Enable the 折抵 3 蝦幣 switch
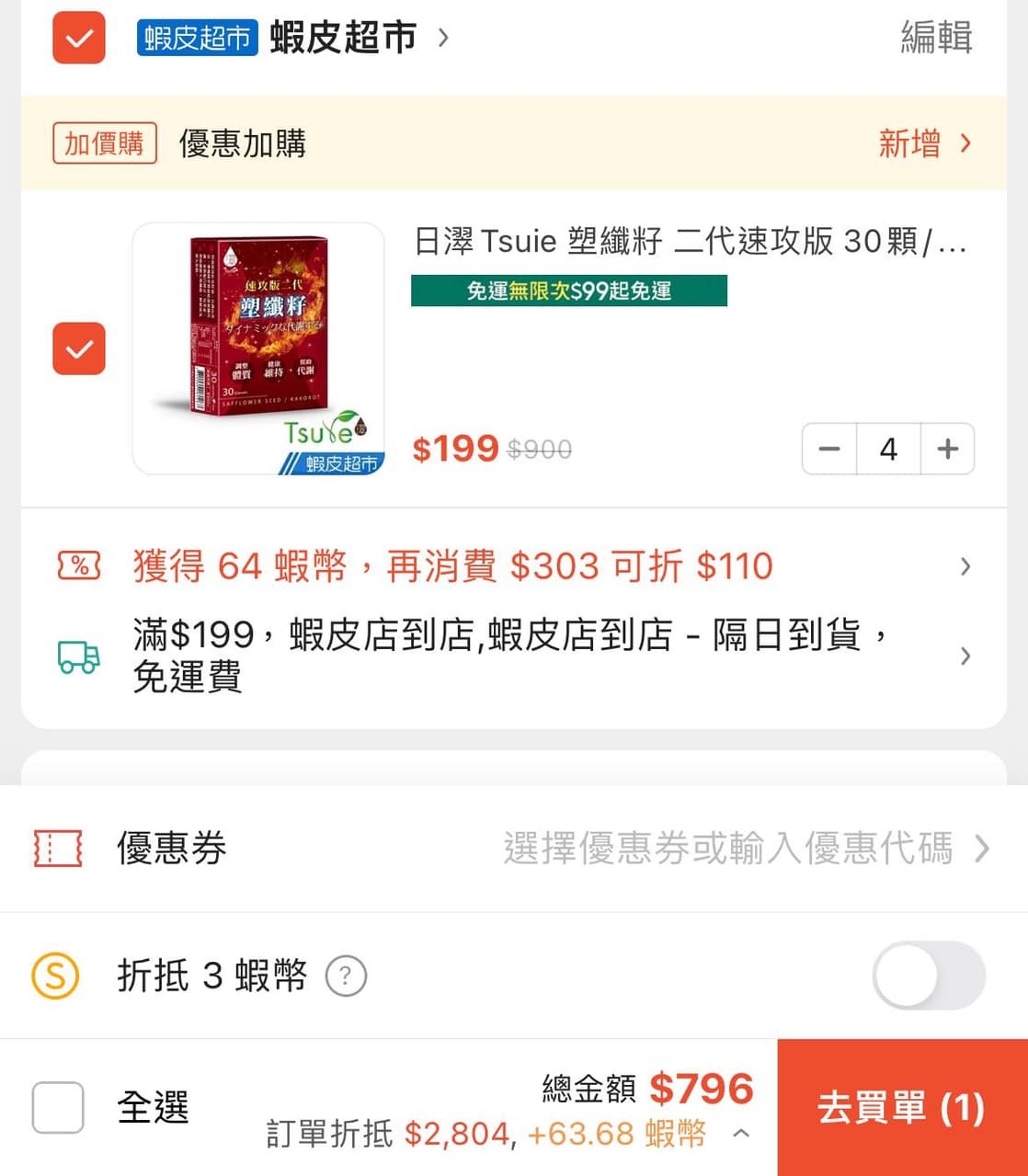Image resolution: width=1028 pixels, height=1176 pixels. coord(928,976)
